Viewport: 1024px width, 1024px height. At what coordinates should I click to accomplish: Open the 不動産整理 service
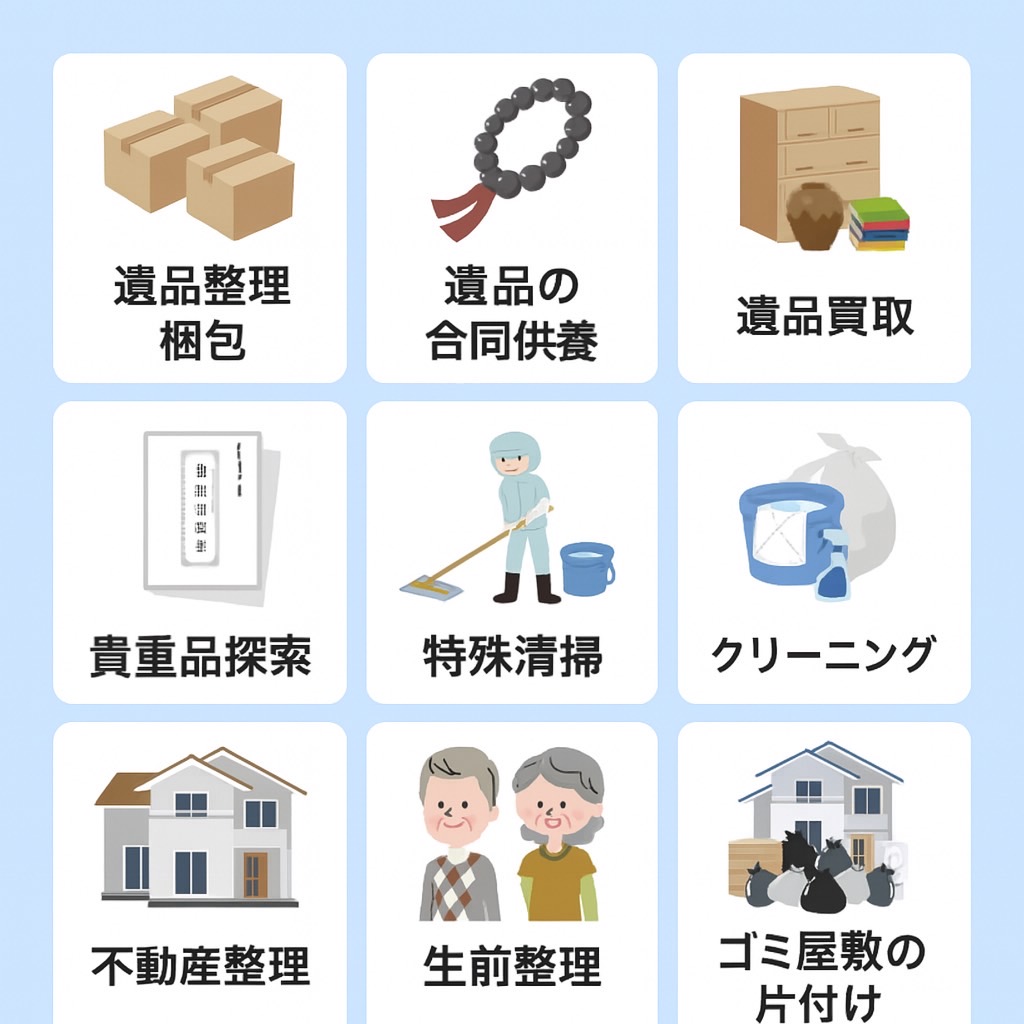pyautogui.click(x=200, y=870)
